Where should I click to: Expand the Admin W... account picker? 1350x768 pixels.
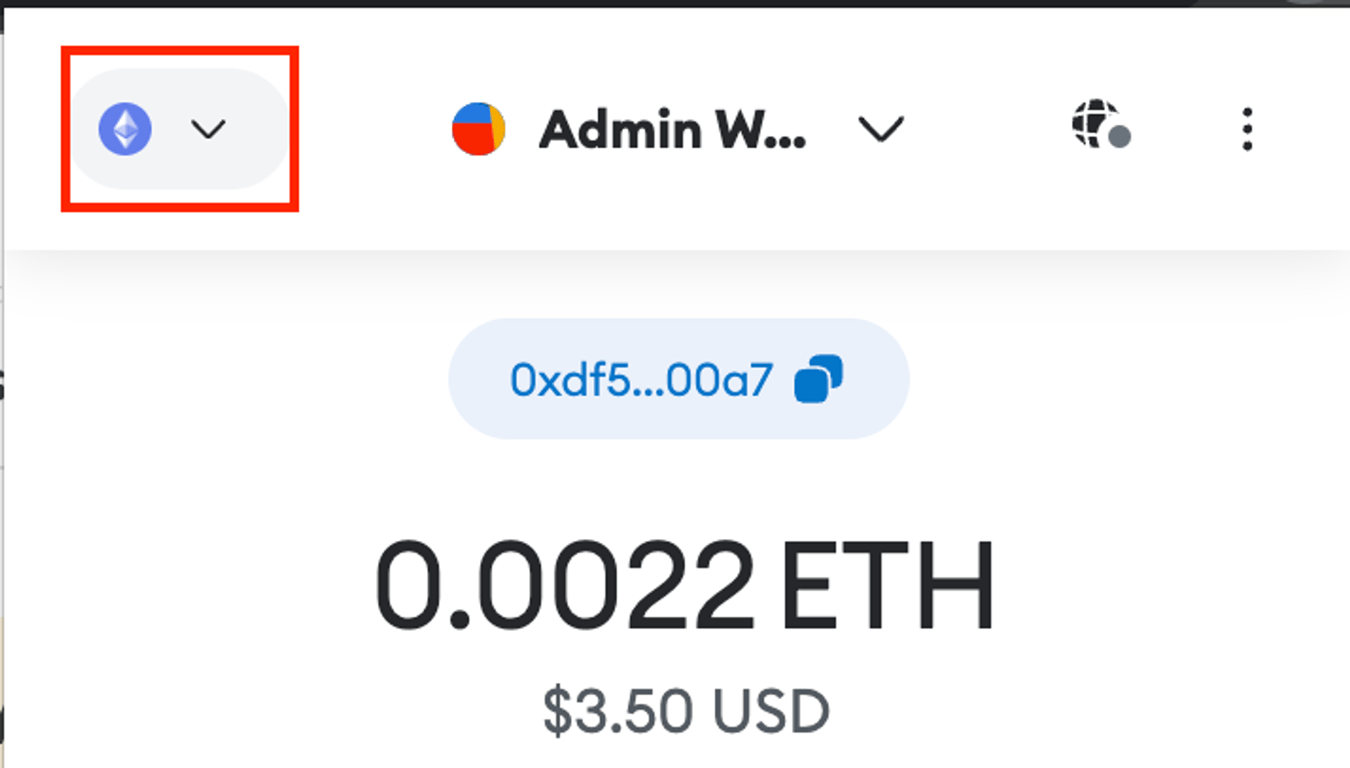point(678,130)
